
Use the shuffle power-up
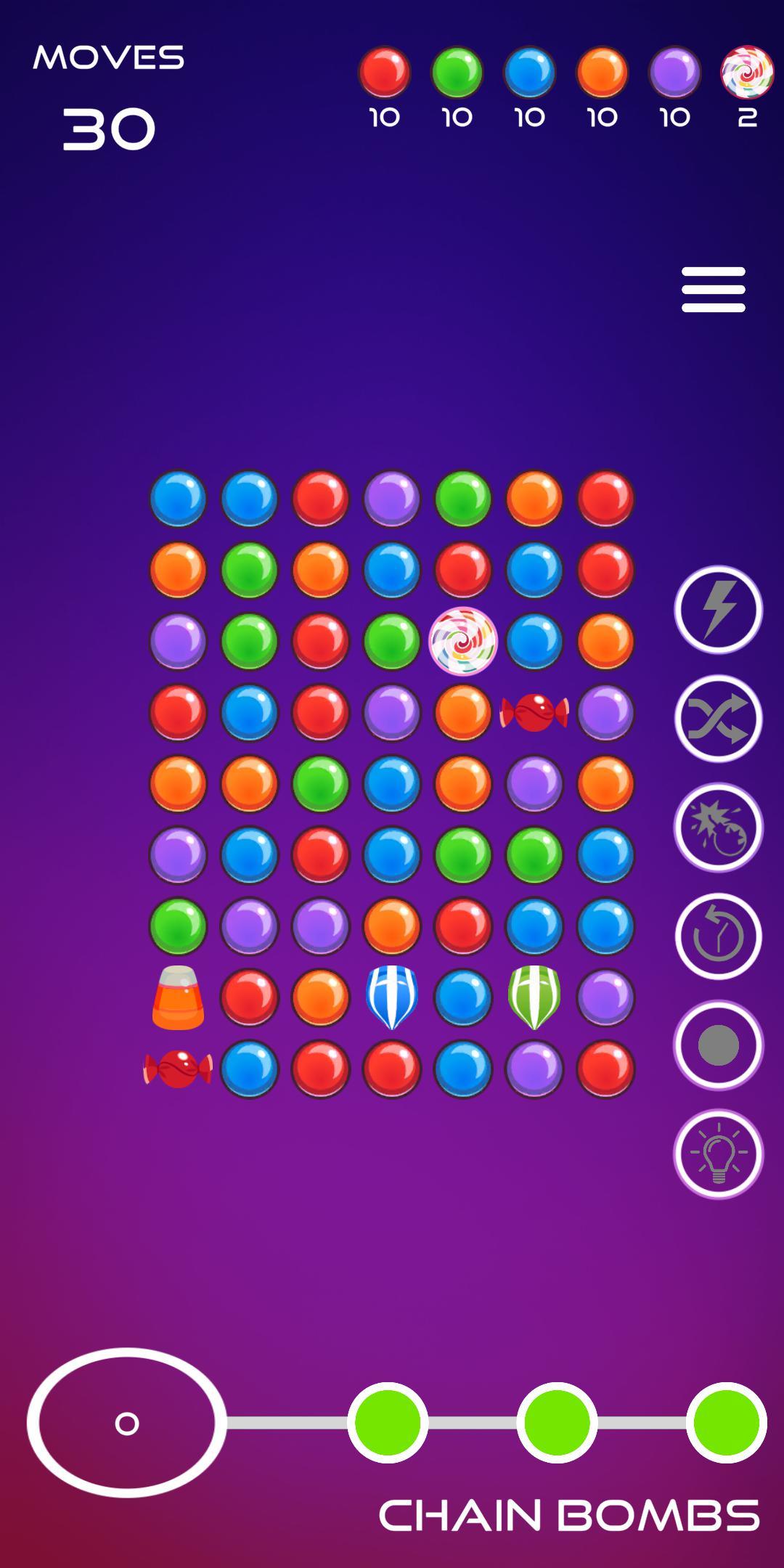coord(718,719)
